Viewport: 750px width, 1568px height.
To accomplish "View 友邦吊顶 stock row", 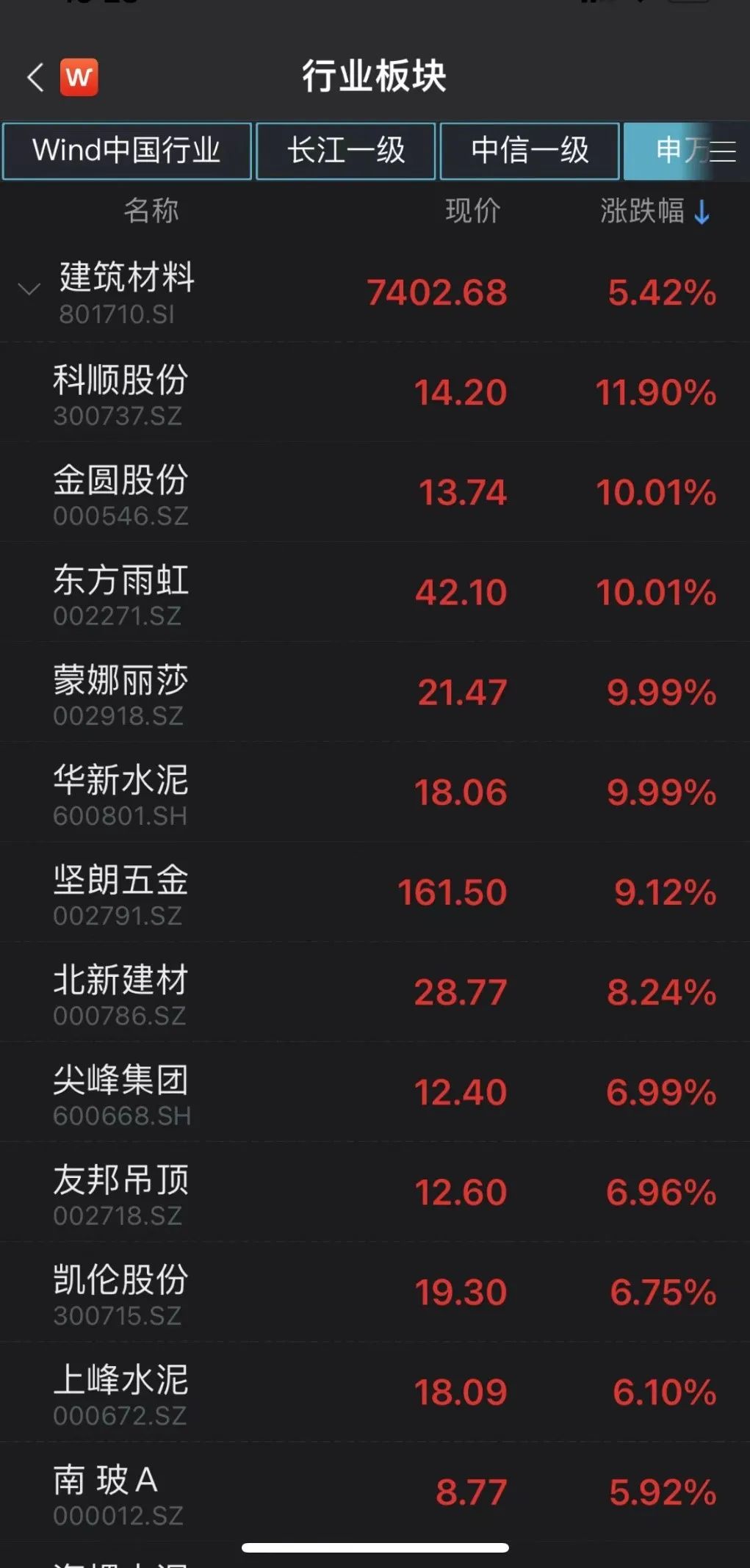I will (375, 1191).
